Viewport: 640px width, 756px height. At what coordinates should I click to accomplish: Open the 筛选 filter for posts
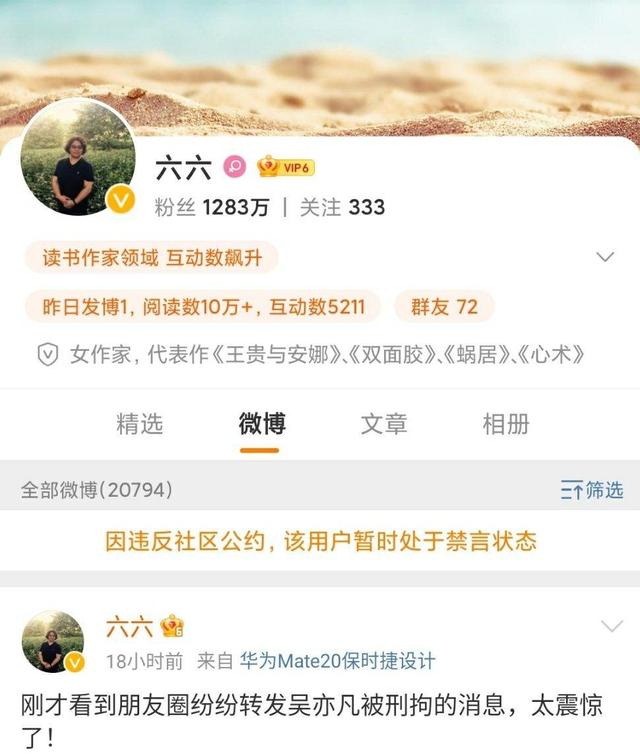point(592,490)
